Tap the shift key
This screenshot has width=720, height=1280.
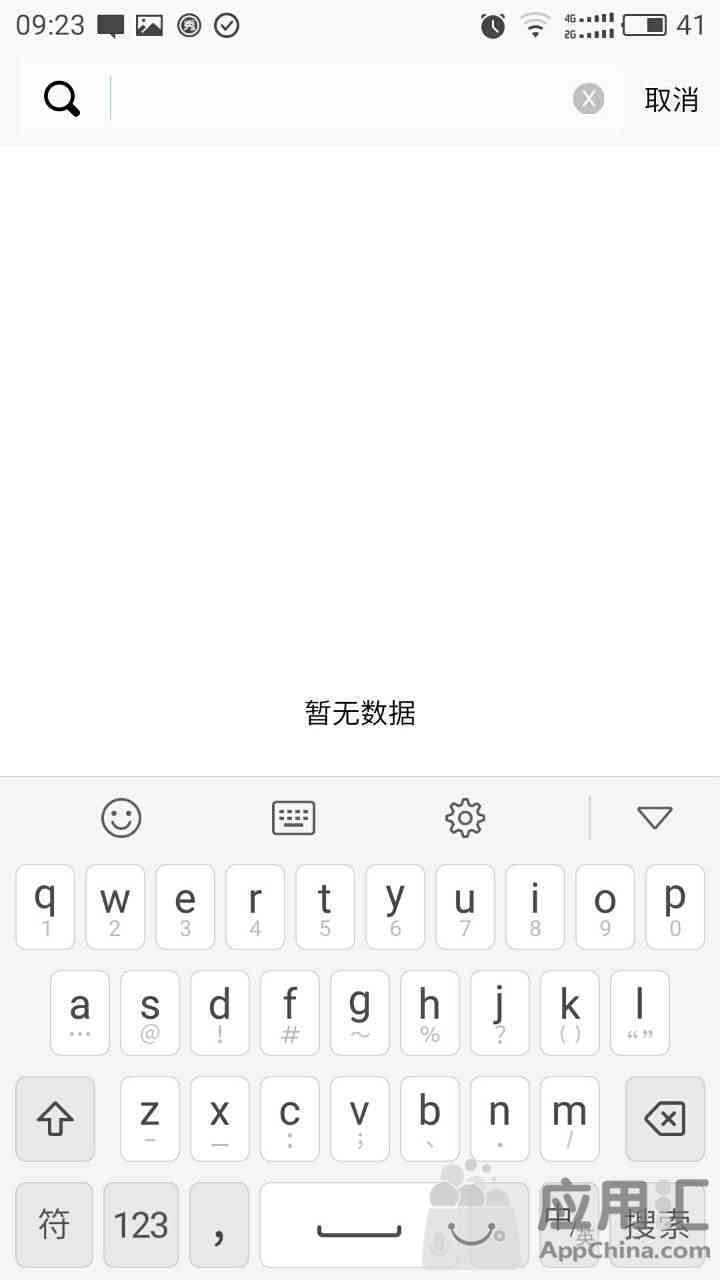tap(55, 1119)
